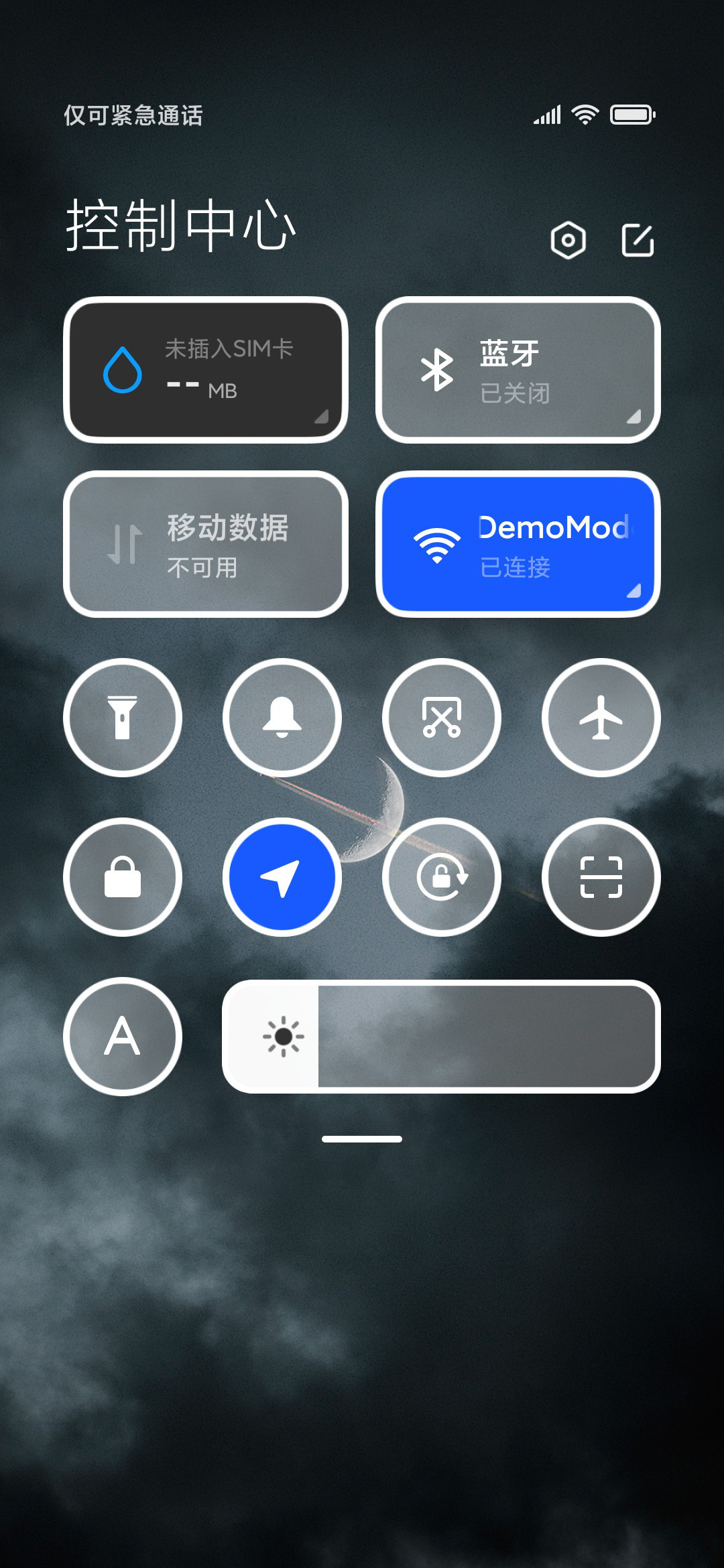Toggle mobile data (移动数据)
This screenshot has width=724, height=1568.
click(206, 544)
